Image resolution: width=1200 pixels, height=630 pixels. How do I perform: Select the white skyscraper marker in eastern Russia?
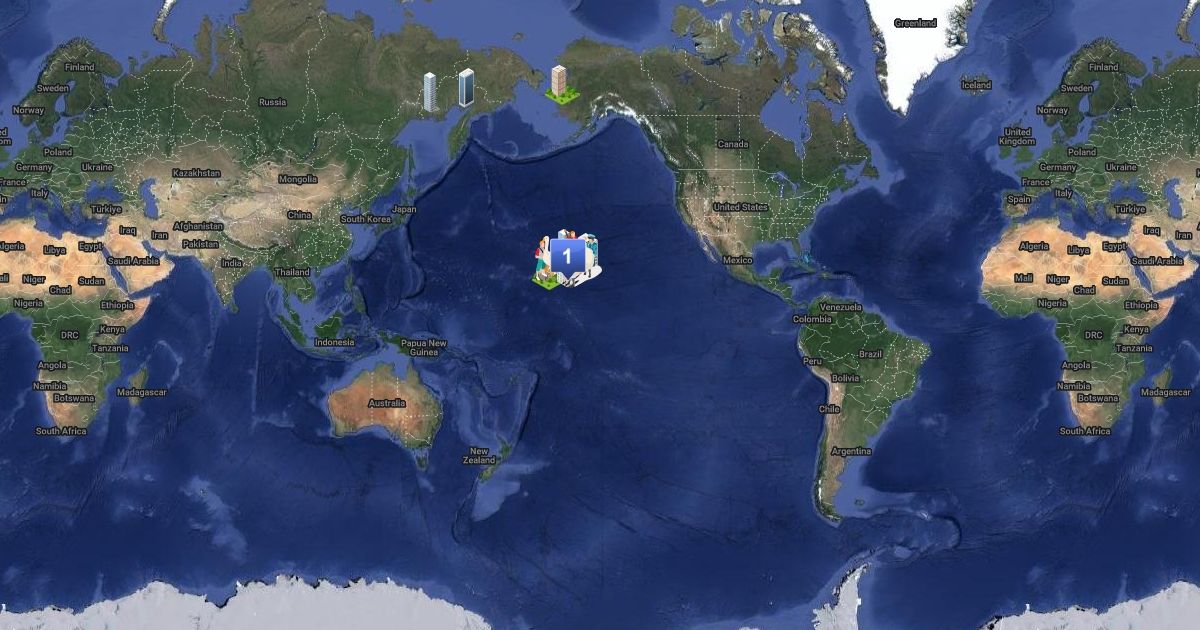point(430,91)
